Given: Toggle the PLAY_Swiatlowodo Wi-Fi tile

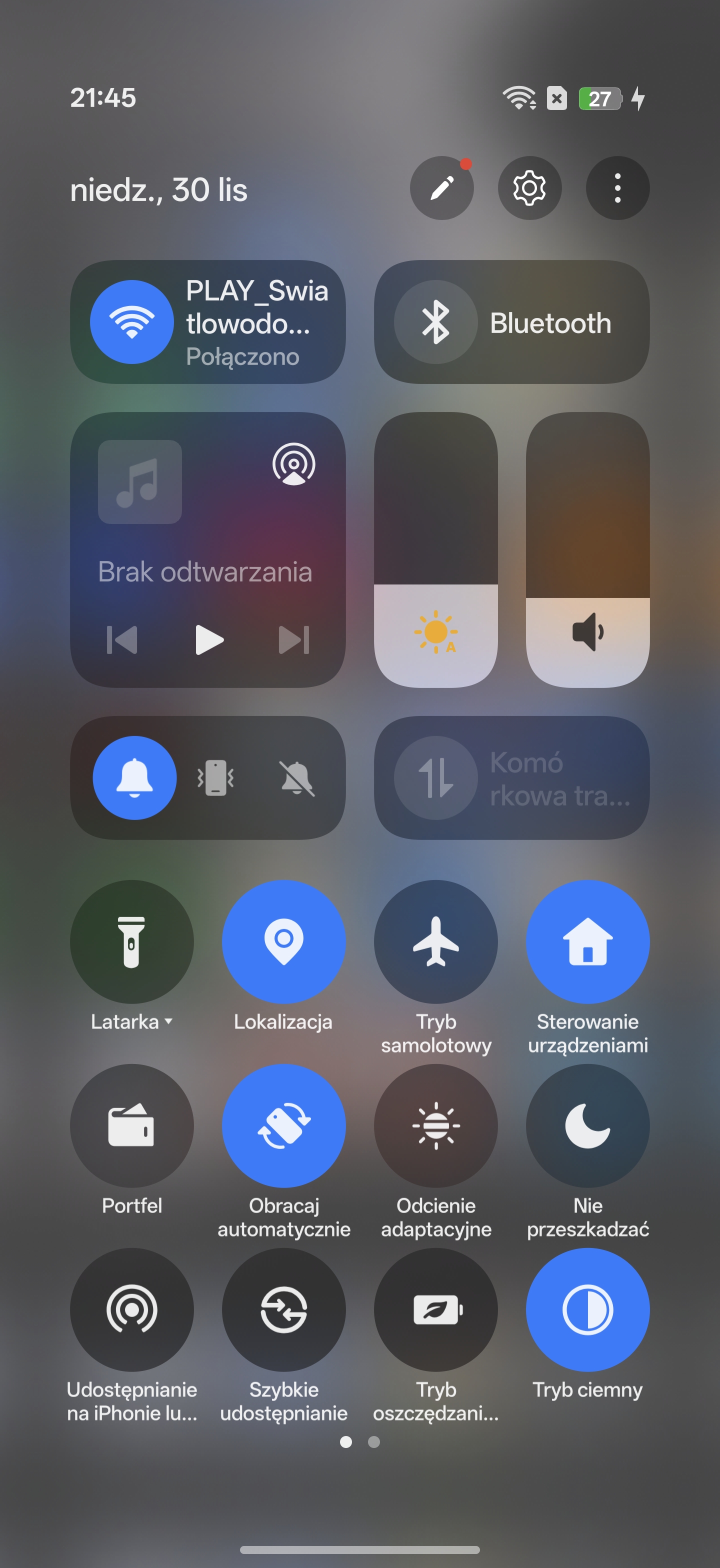Looking at the screenshot, I should click(132, 322).
